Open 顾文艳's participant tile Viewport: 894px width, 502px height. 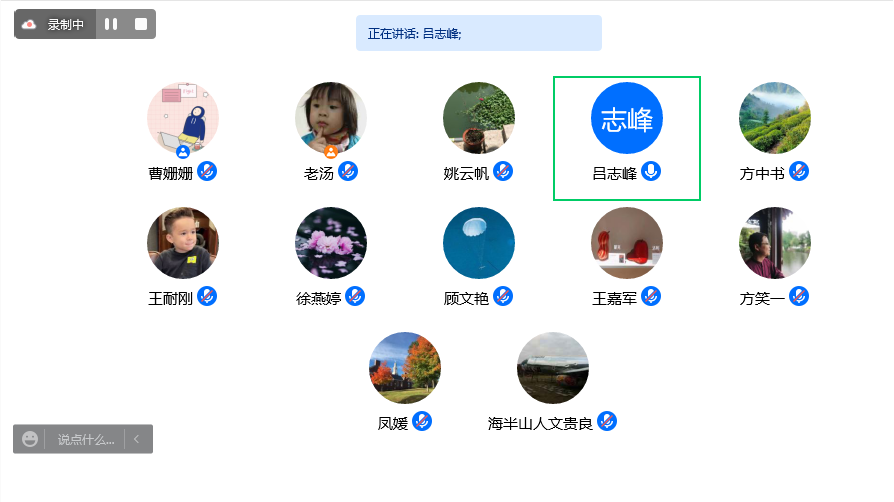(479, 243)
